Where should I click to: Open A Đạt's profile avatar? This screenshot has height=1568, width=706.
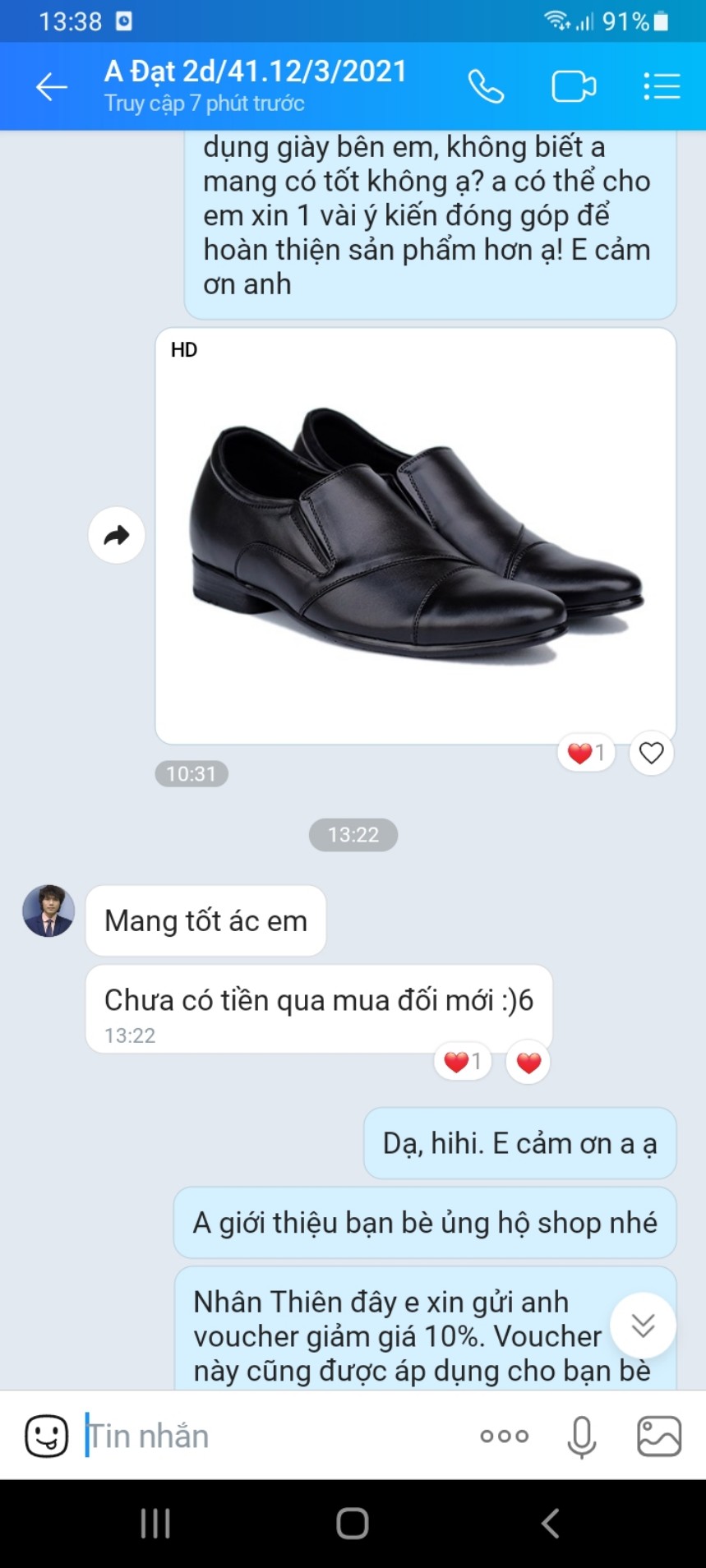pyautogui.click(x=48, y=911)
